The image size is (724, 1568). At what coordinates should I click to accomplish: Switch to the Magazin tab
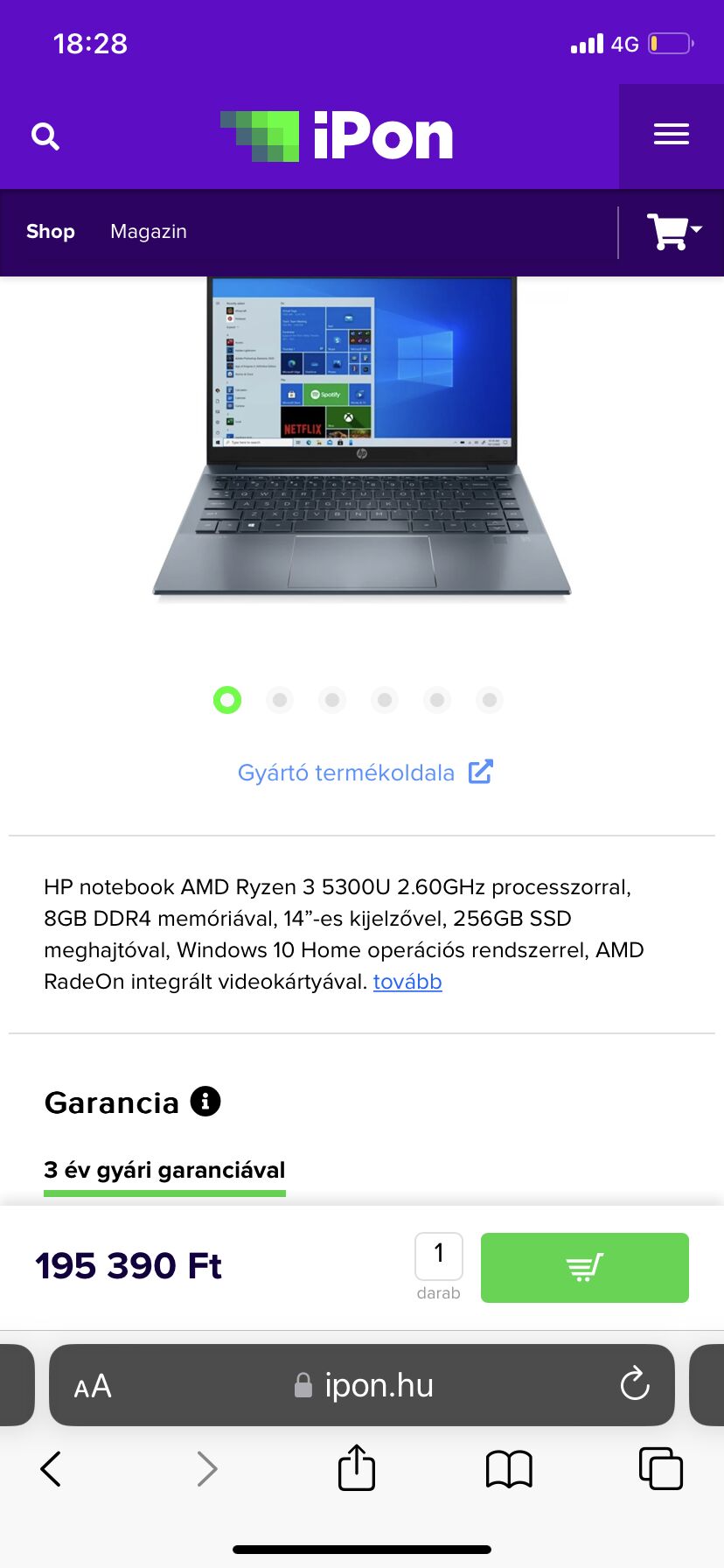tap(149, 231)
